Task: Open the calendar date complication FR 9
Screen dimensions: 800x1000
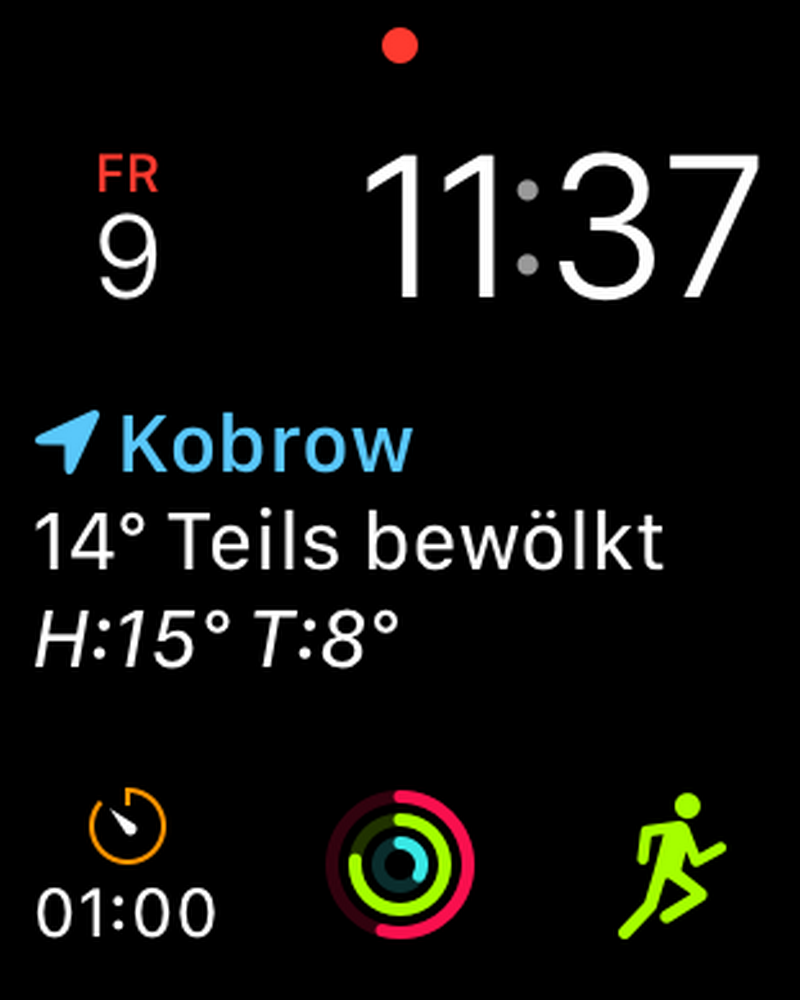Action: pyautogui.click(x=128, y=228)
